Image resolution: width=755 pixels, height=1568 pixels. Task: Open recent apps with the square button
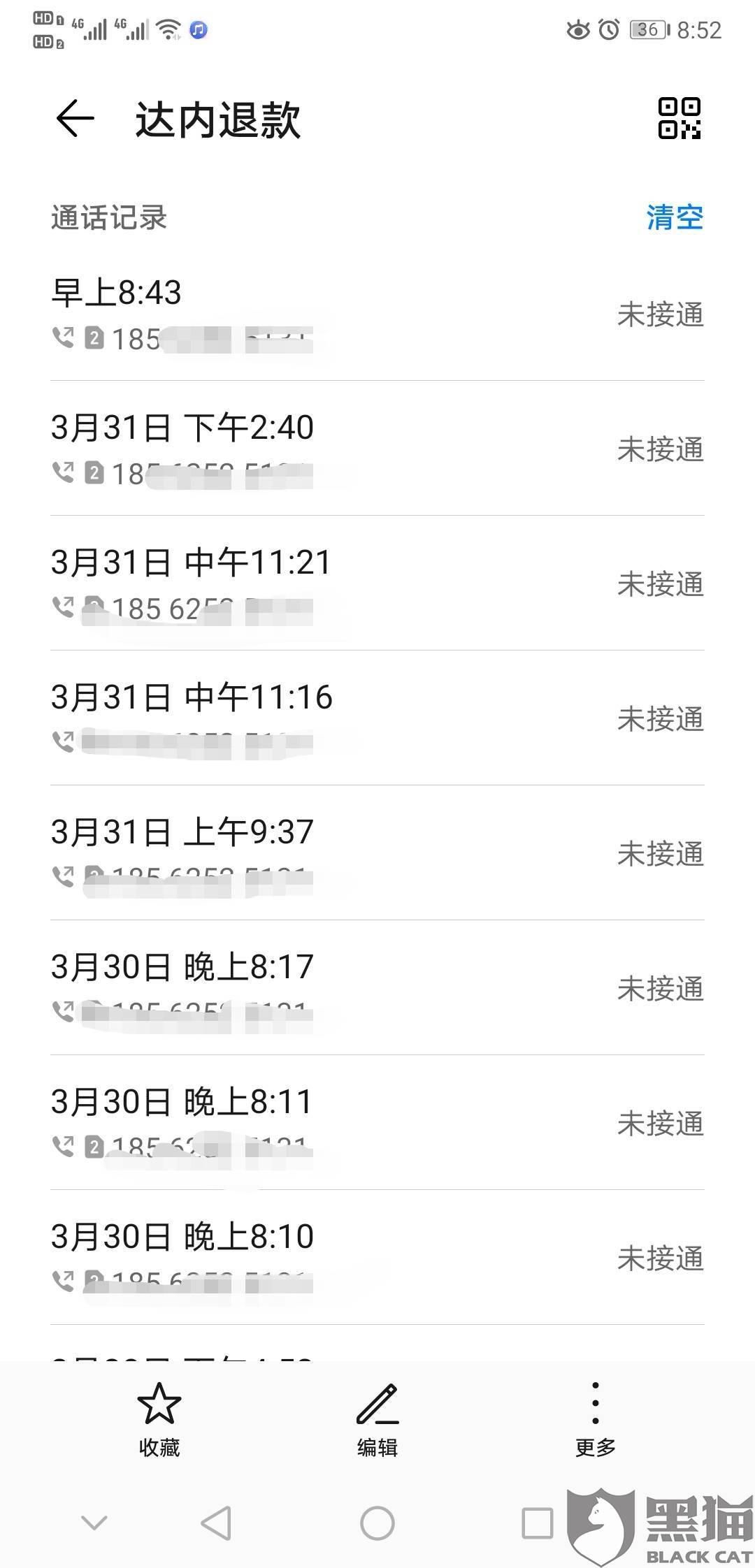(x=538, y=1523)
